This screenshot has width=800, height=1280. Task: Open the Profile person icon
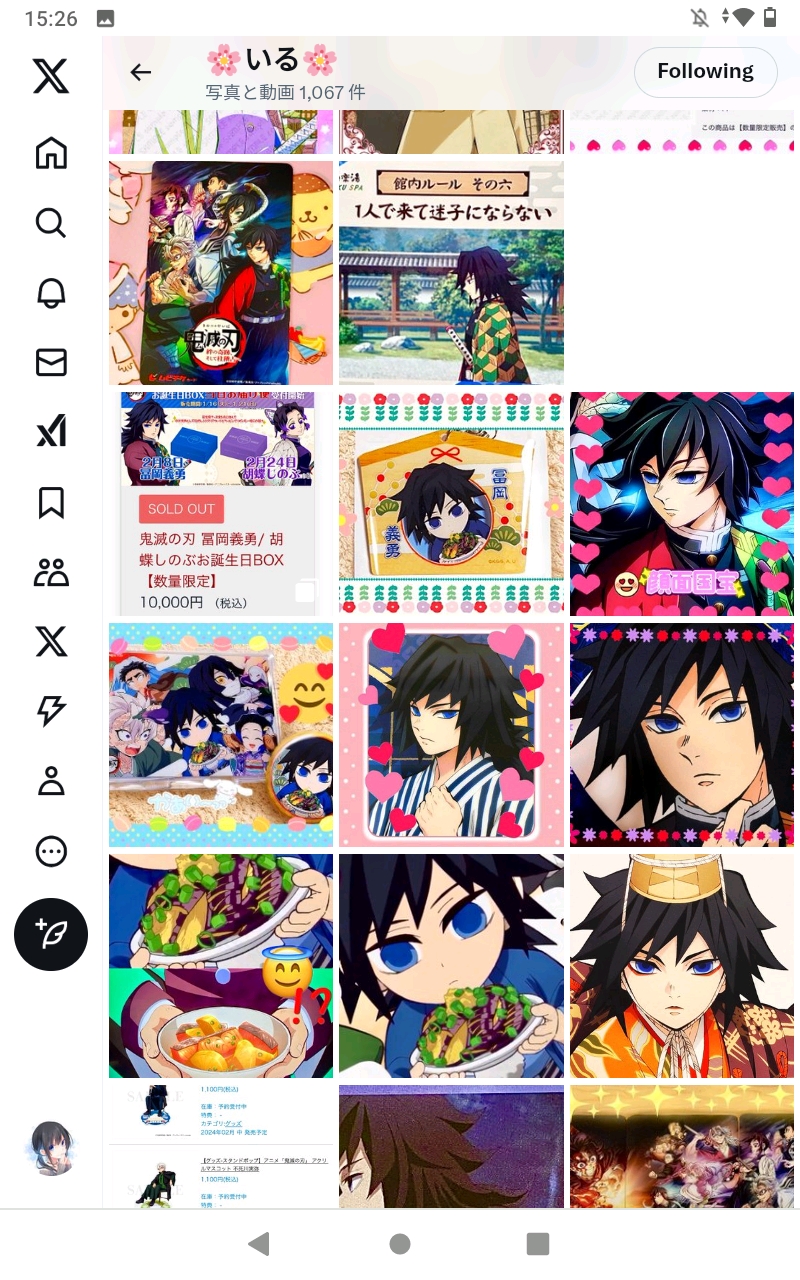click(51, 781)
